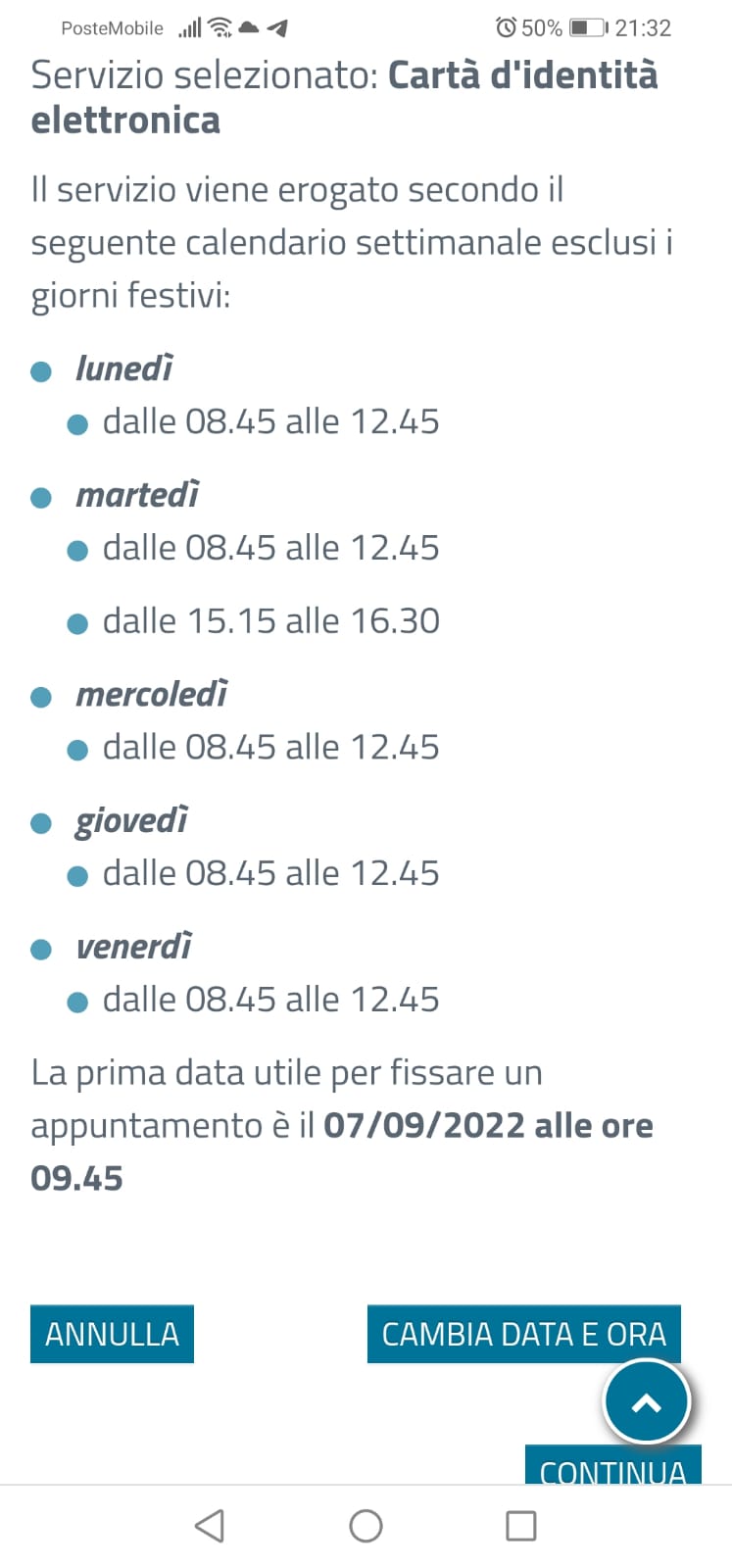Open the system home screen
The image size is (732, 1568).
pyautogui.click(x=366, y=1526)
